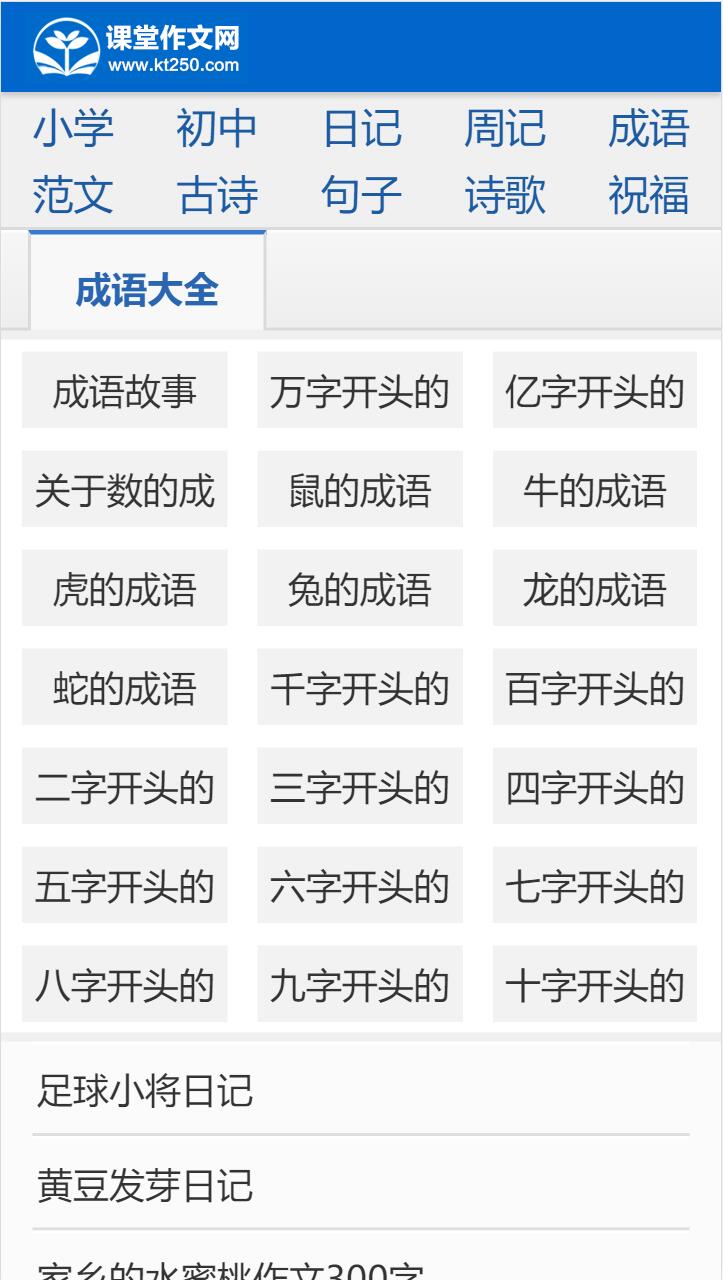The width and height of the screenshot is (723, 1280).
Task: Select the 周记 link
Action: [505, 129]
